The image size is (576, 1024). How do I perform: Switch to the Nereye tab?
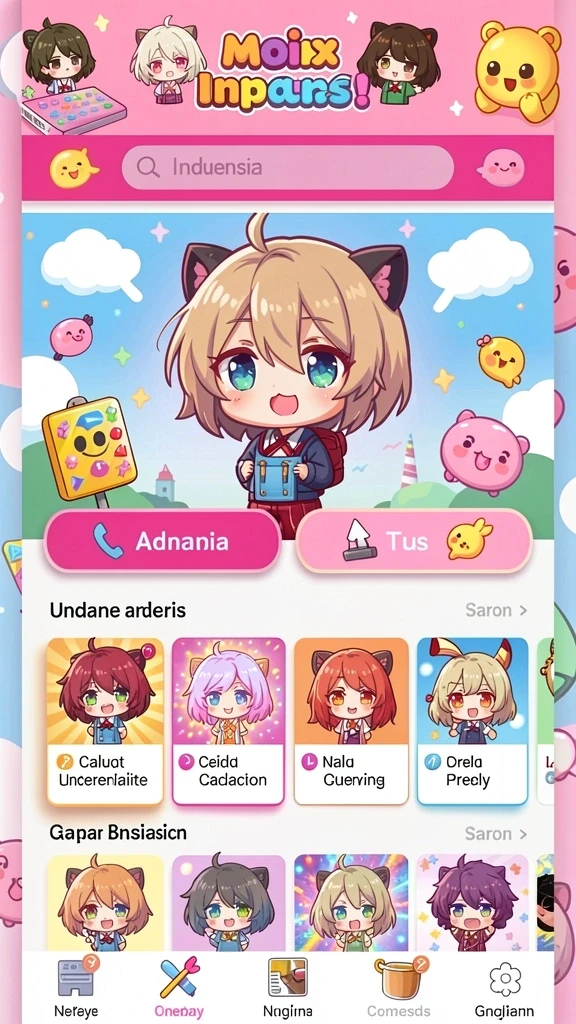(x=76, y=986)
